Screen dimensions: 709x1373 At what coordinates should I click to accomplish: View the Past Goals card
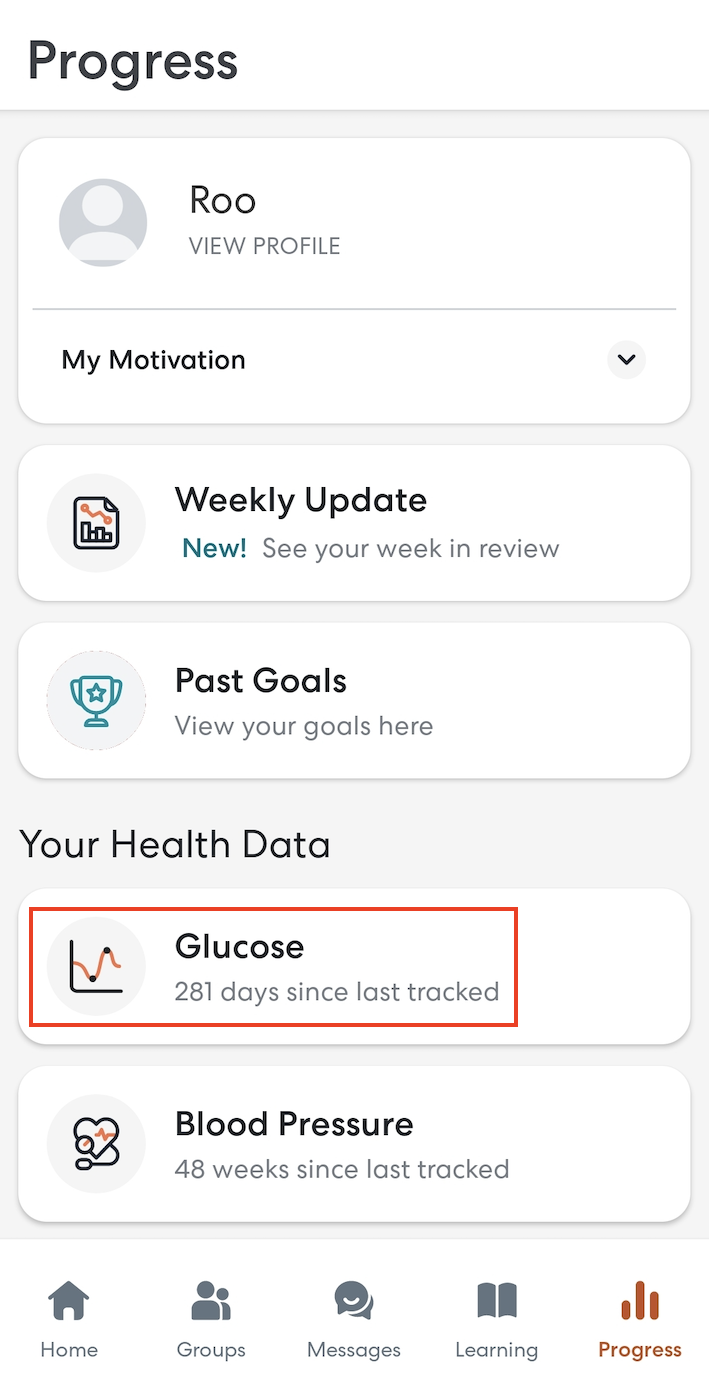coord(354,701)
